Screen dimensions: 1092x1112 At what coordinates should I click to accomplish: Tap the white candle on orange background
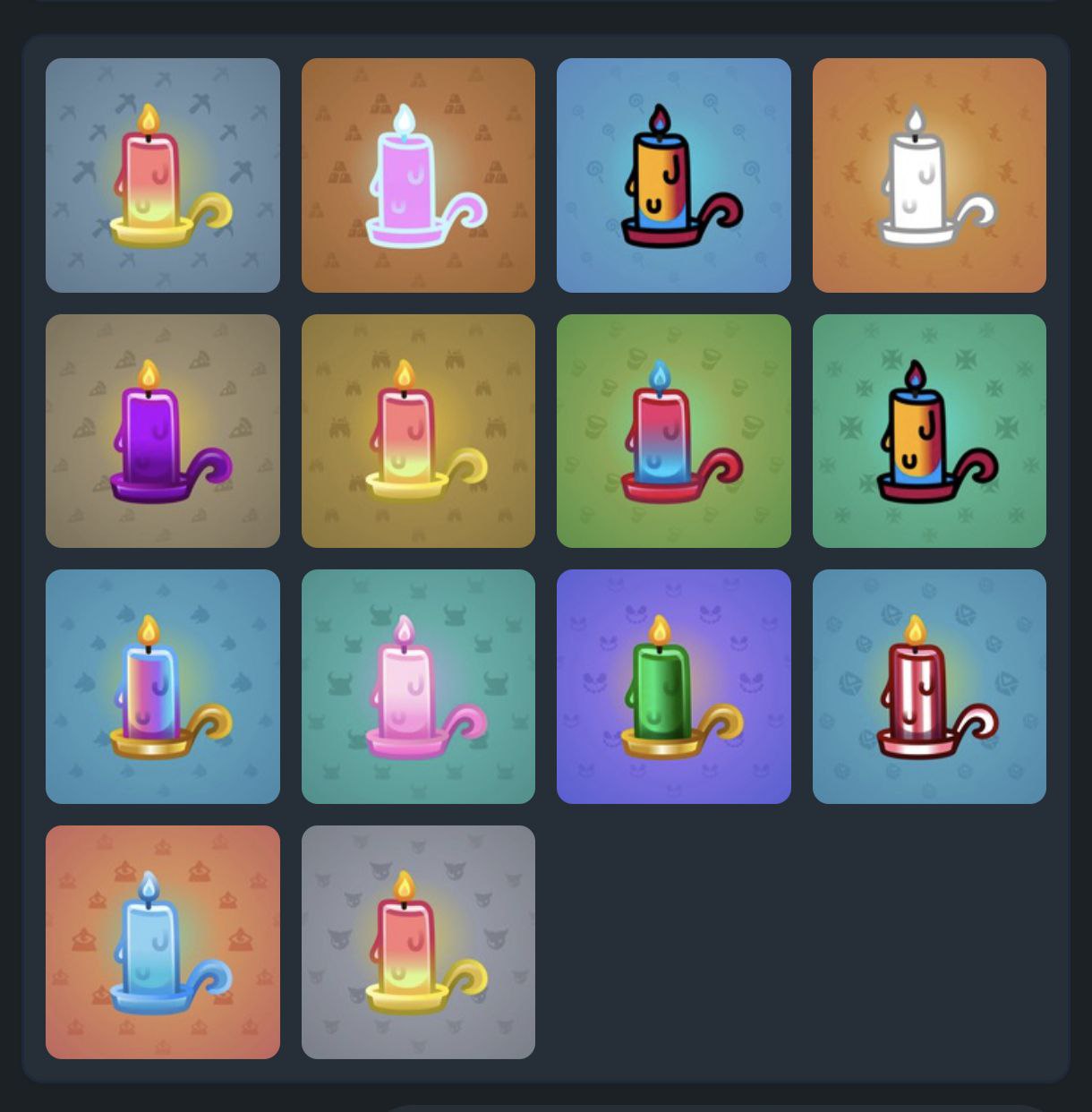point(929,175)
